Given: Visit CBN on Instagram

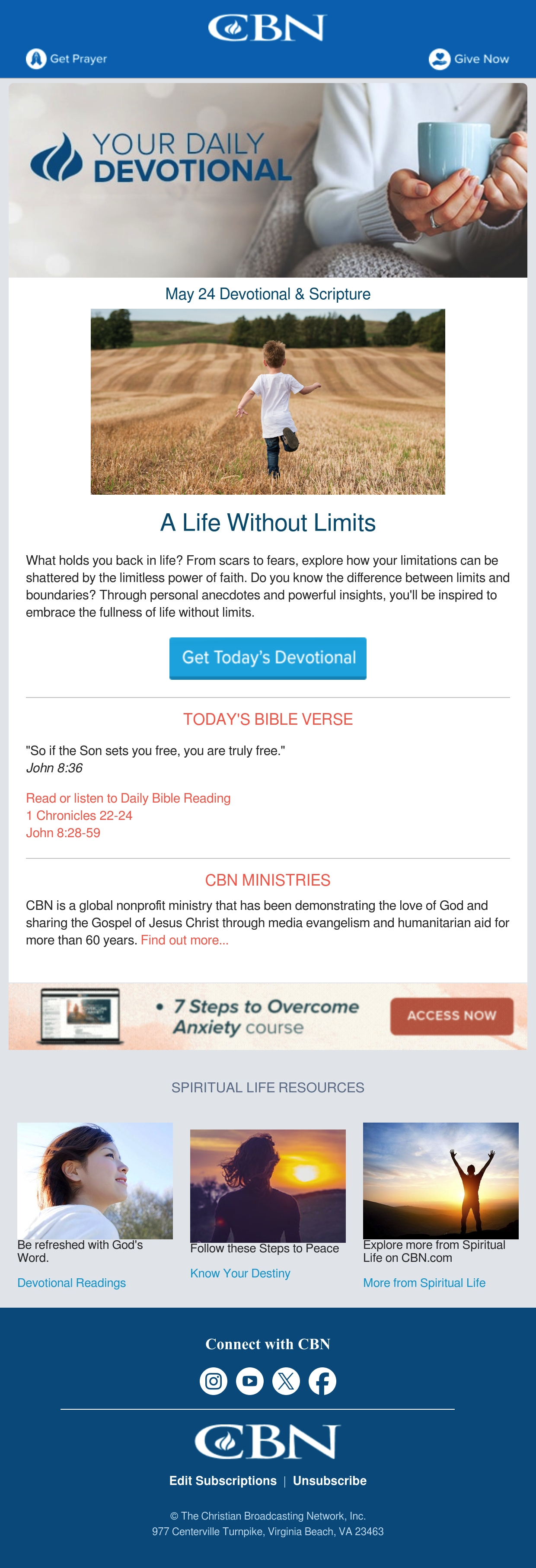Looking at the screenshot, I should tap(214, 1381).
